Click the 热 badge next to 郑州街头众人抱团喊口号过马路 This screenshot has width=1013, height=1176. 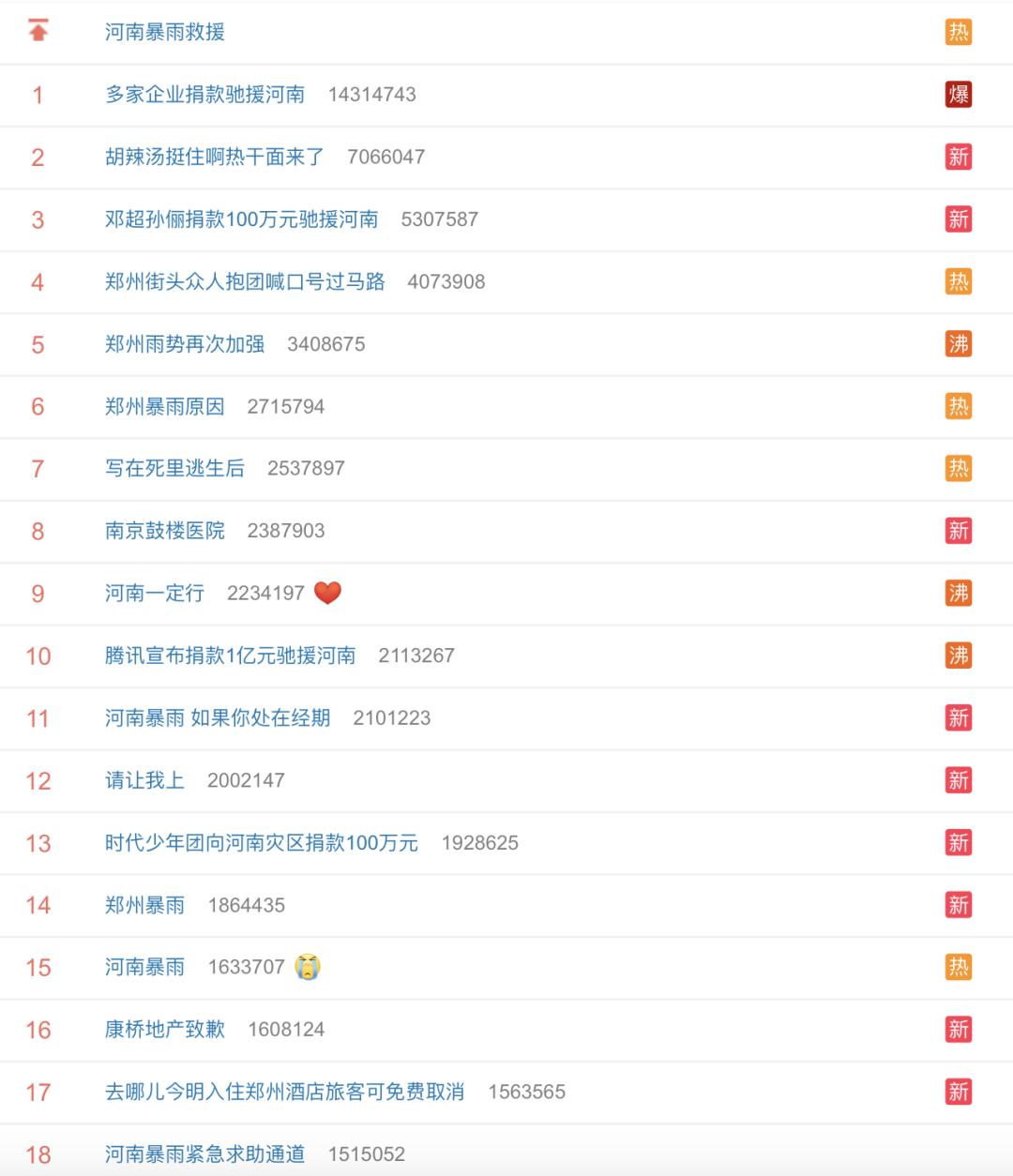[x=959, y=282]
